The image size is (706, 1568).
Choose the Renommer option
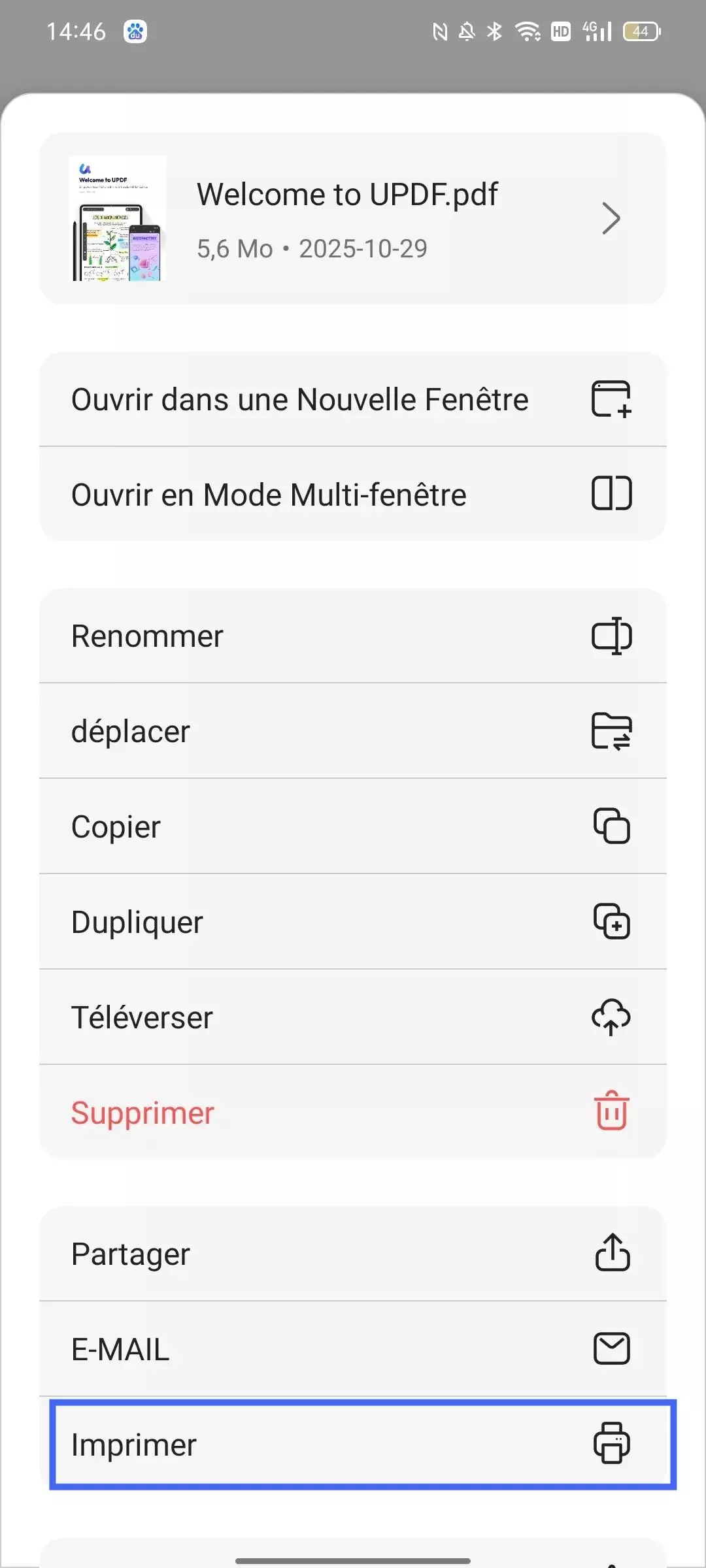(x=148, y=636)
